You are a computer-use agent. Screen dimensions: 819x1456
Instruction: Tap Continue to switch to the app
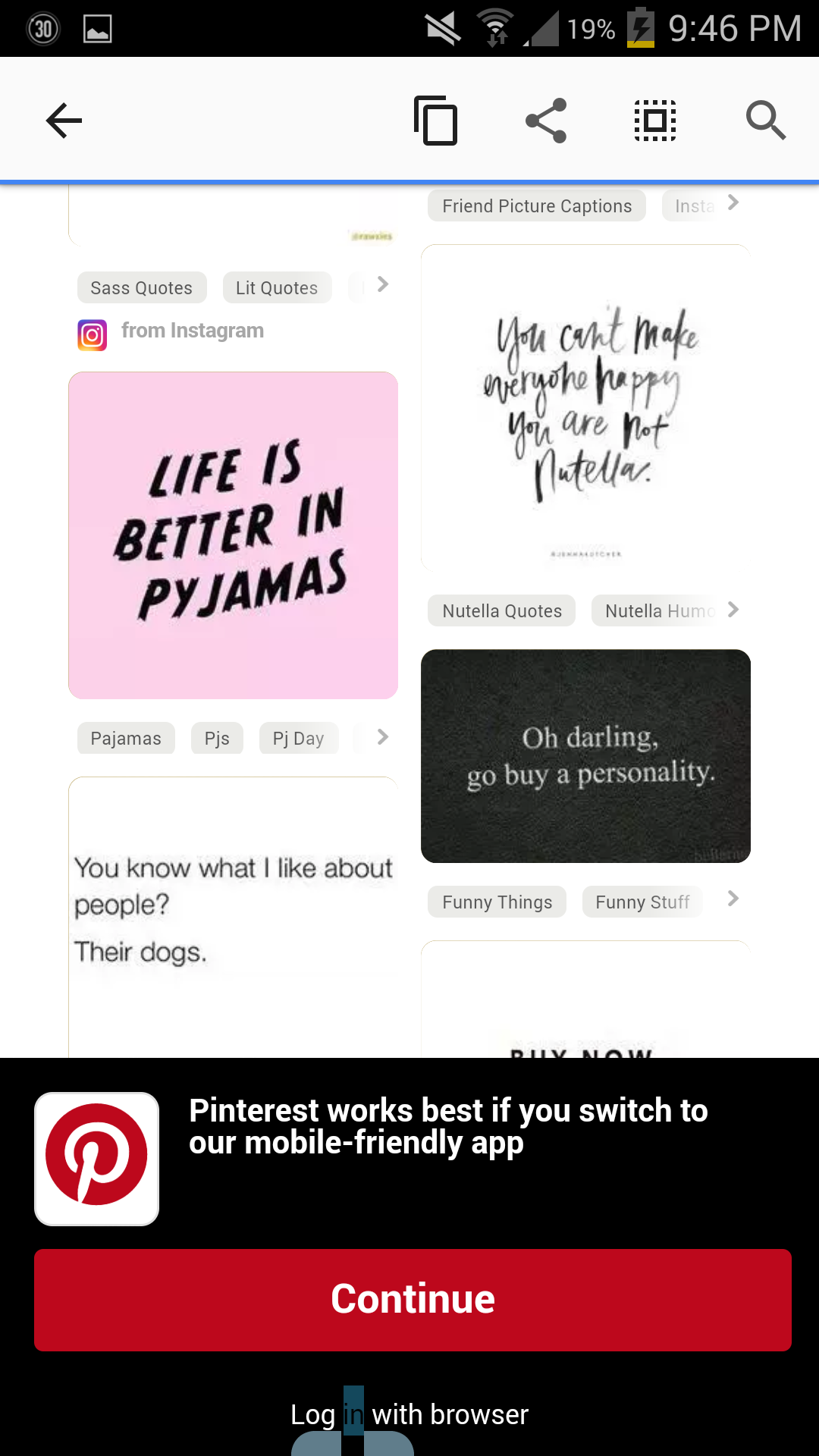[413, 1300]
